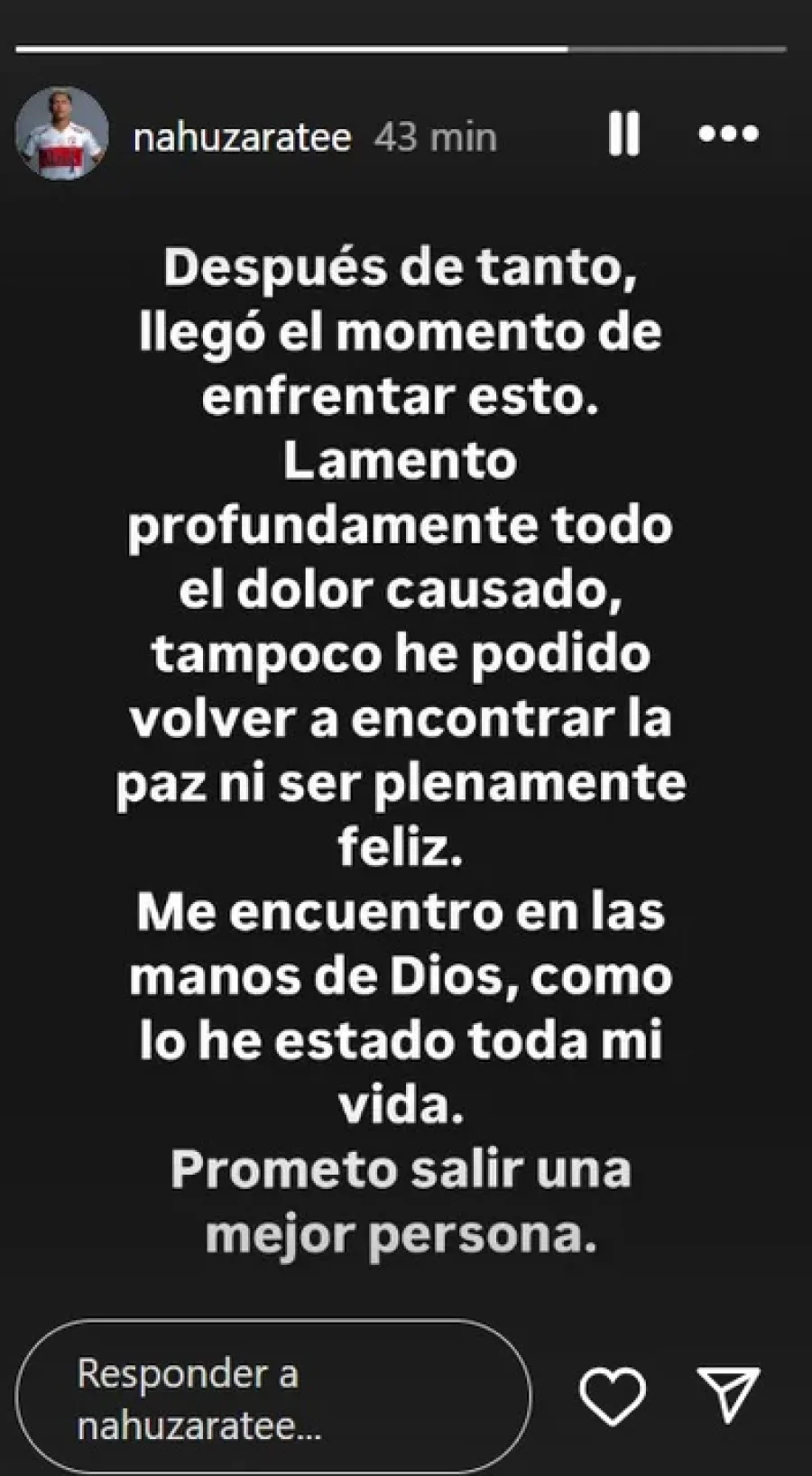812x1476 pixels.
Task: Open nahuzaratee's profile picture
Action: tap(62, 134)
